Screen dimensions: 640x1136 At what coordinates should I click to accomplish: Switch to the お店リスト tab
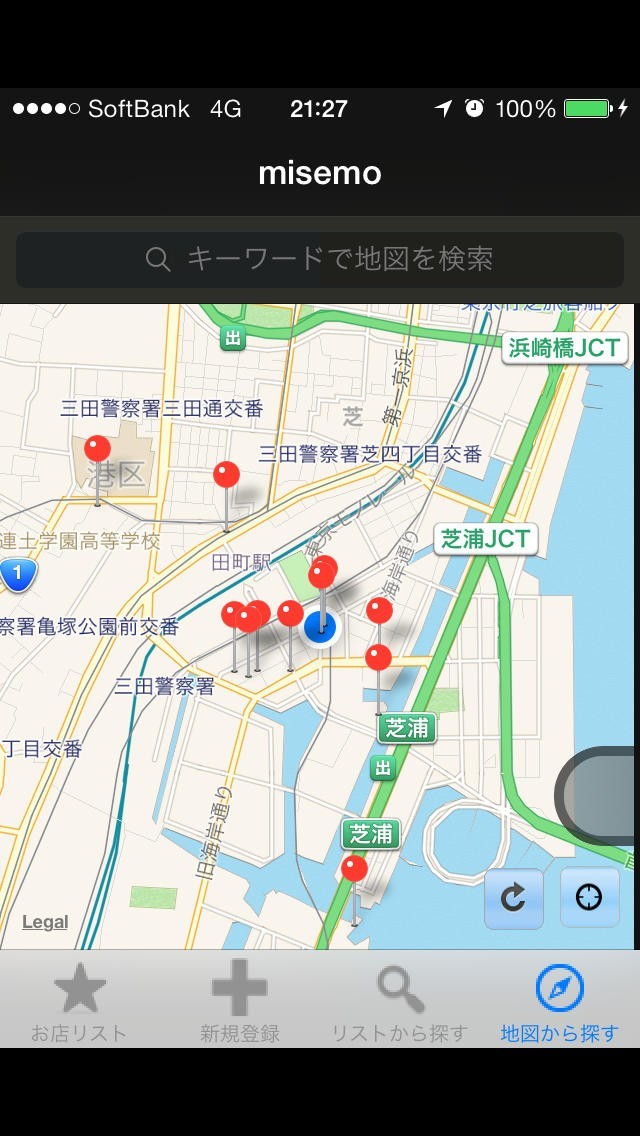click(x=79, y=1000)
